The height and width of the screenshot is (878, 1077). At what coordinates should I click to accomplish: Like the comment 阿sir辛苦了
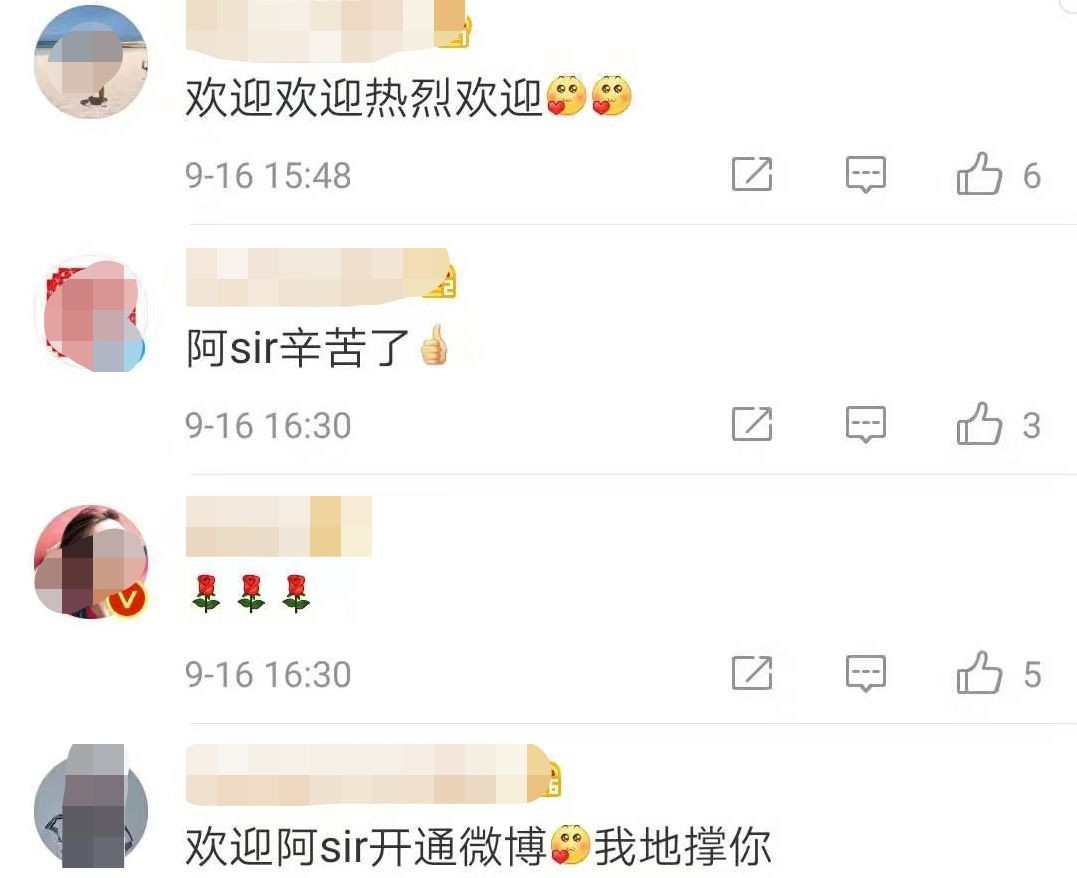tap(980, 425)
